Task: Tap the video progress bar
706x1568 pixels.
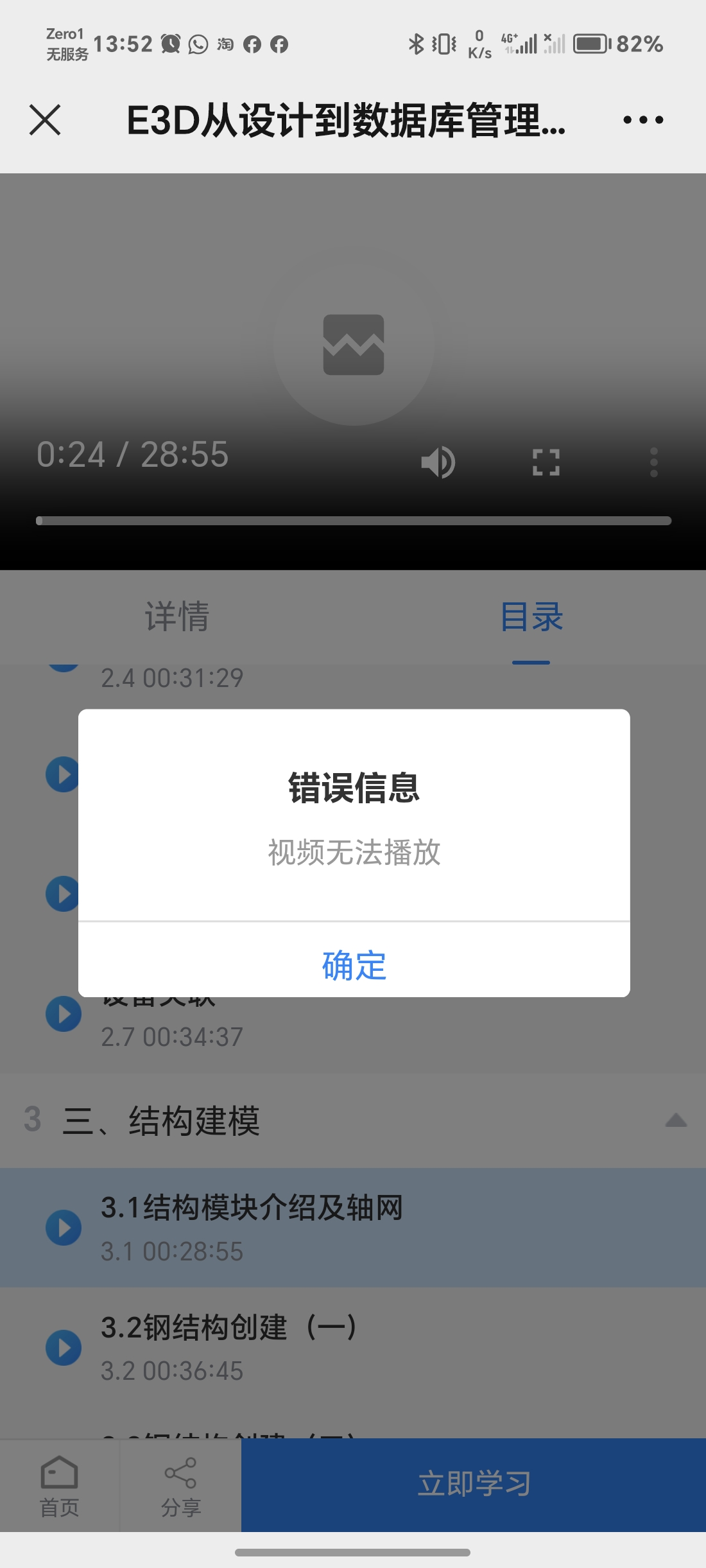Action: (354, 521)
